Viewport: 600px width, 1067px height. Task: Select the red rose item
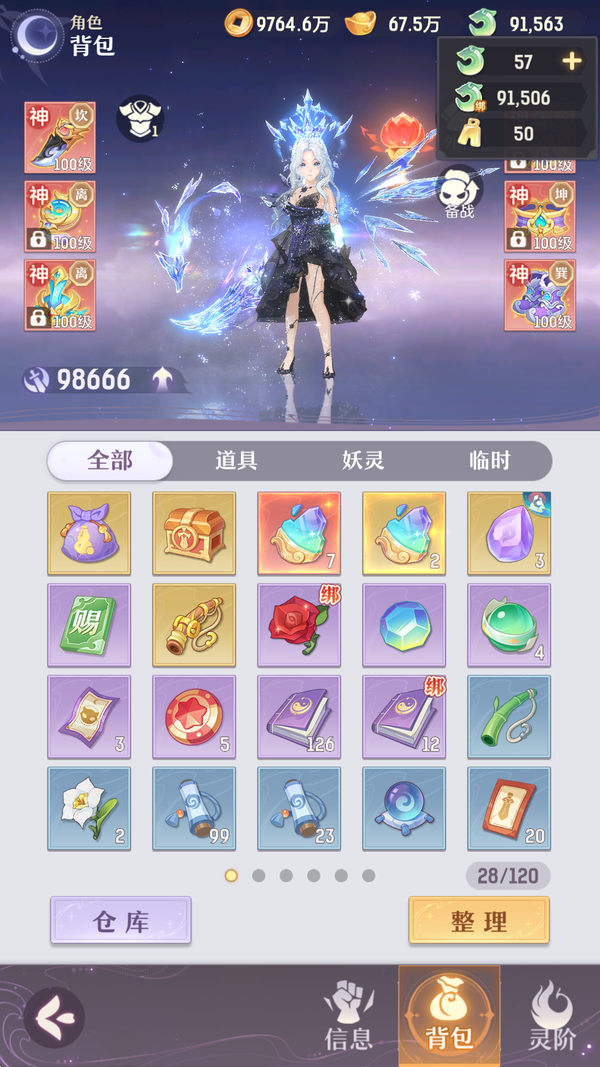coord(299,625)
